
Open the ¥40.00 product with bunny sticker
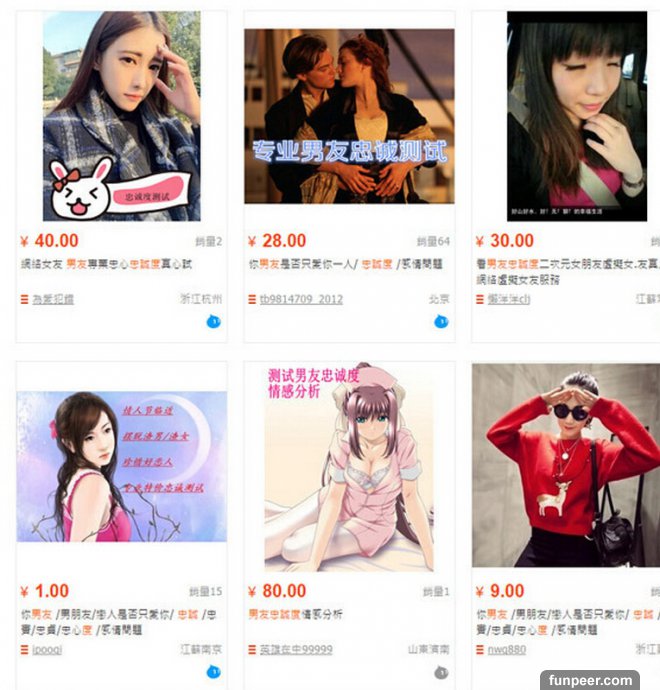point(121,116)
